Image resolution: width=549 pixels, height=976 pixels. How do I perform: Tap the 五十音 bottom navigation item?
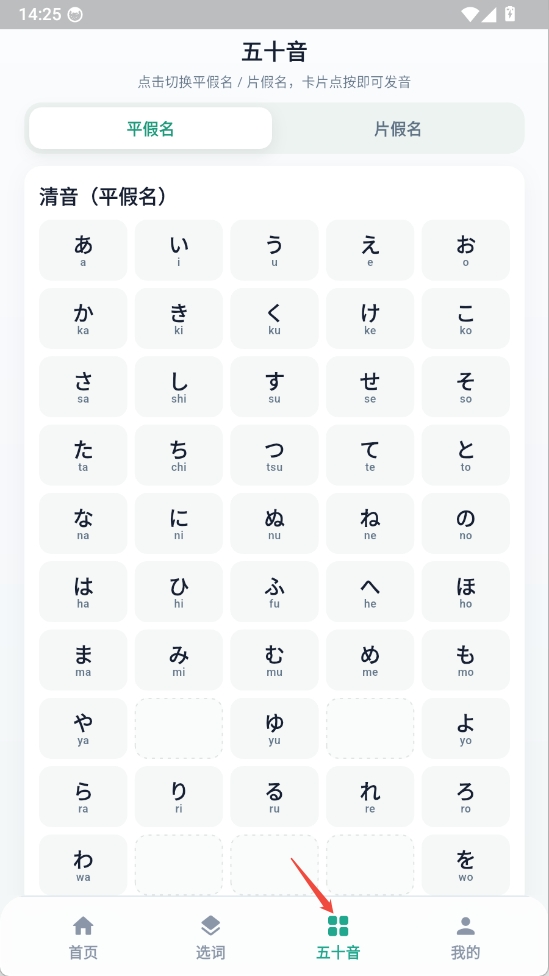click(x=338, y=938)
